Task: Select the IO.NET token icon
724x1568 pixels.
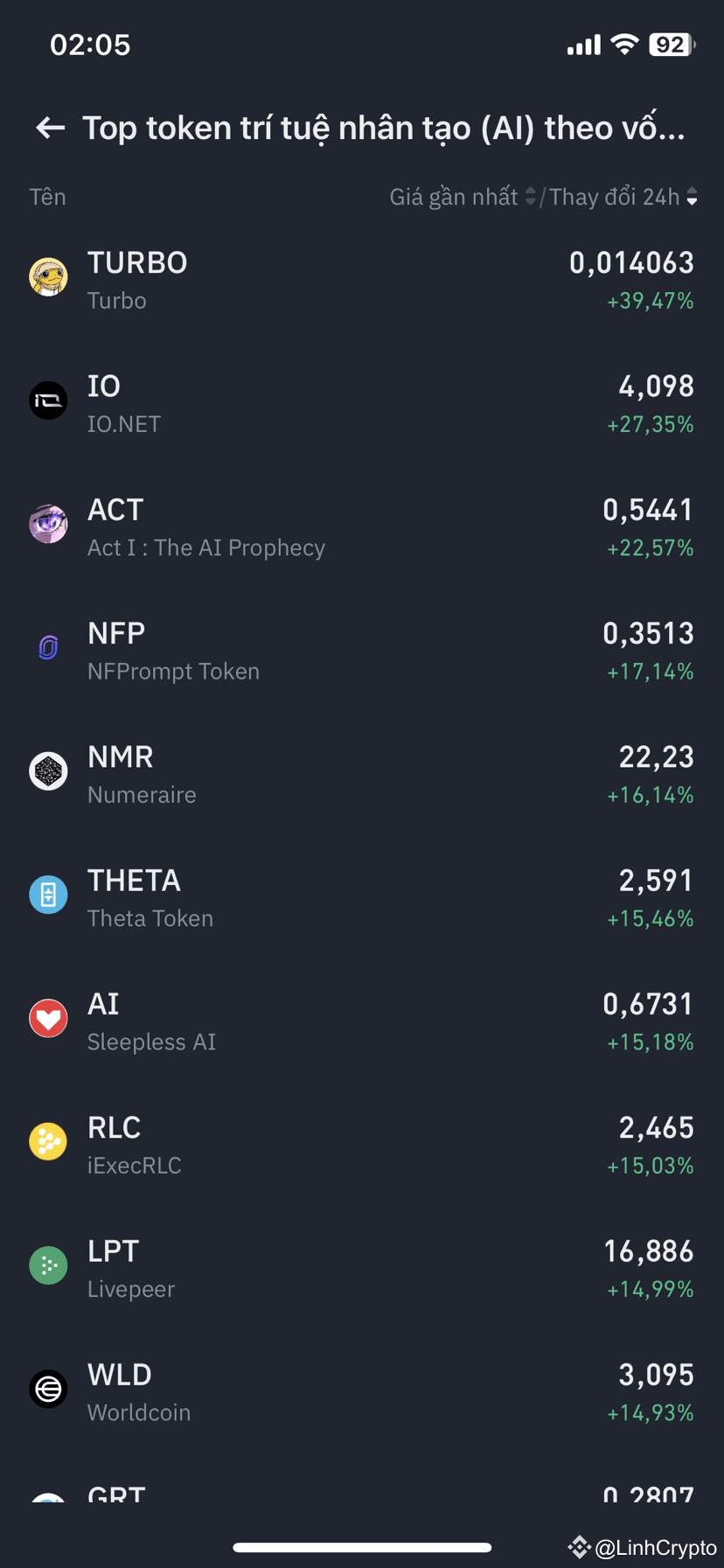Action: pos(48,400)
